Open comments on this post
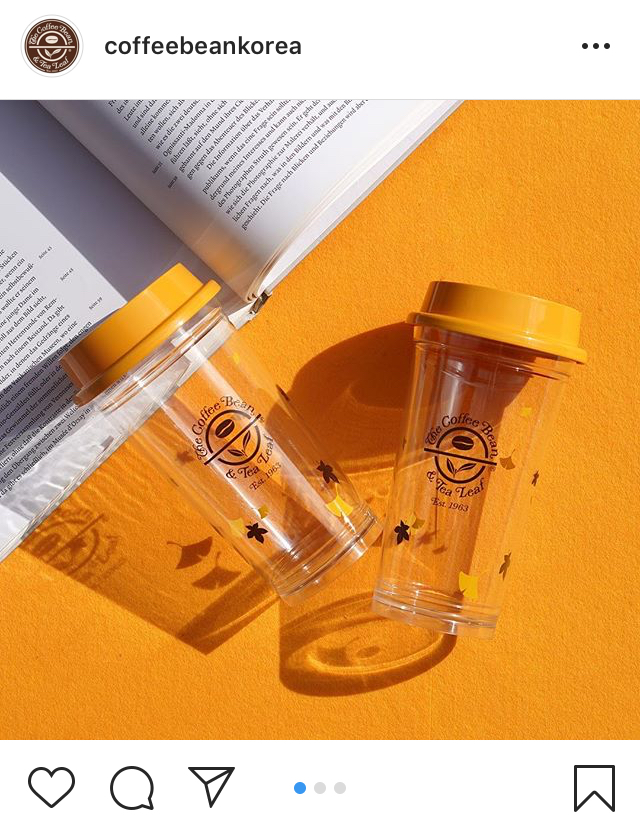640x825 pixels. [132, 787]
